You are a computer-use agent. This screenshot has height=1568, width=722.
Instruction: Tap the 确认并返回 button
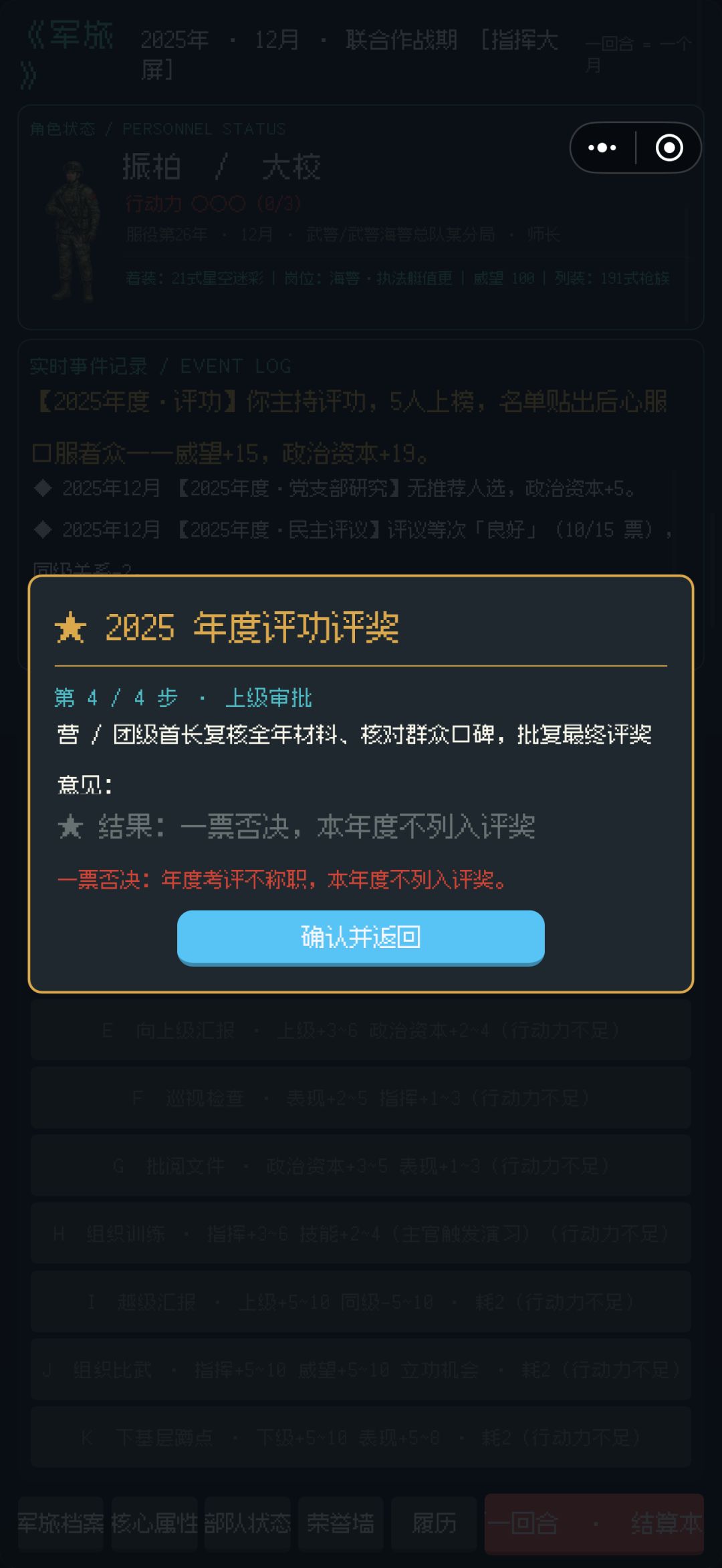[x=361, y=937]
